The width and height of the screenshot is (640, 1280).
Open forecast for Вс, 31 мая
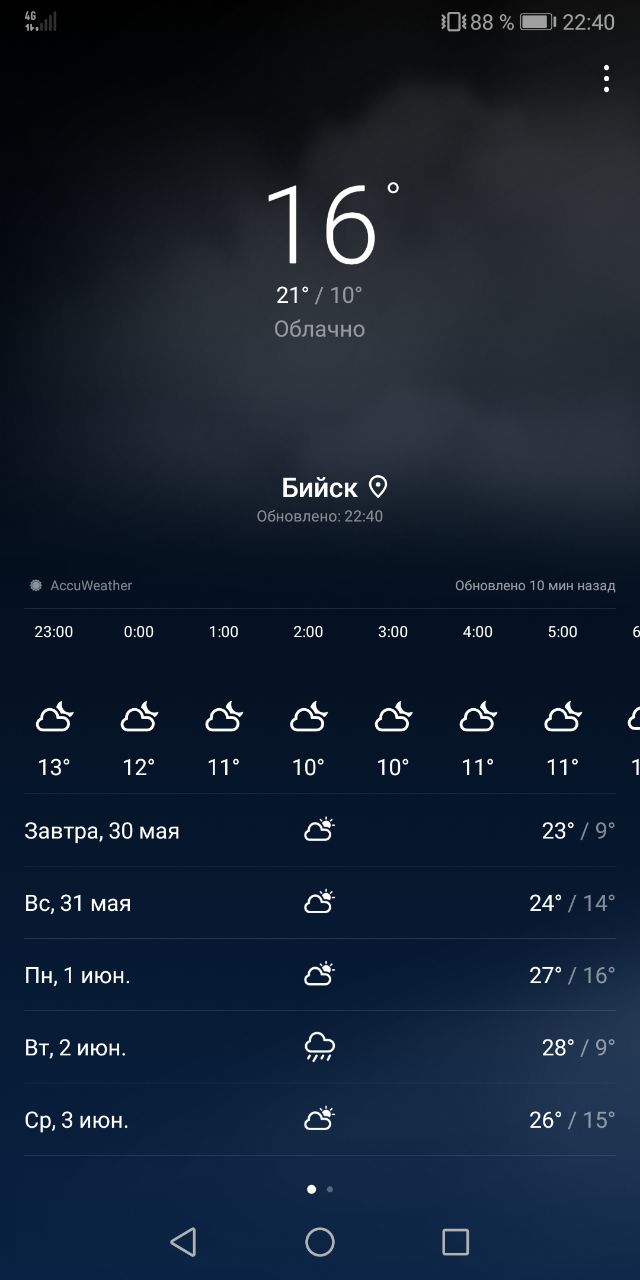(320, 903)
